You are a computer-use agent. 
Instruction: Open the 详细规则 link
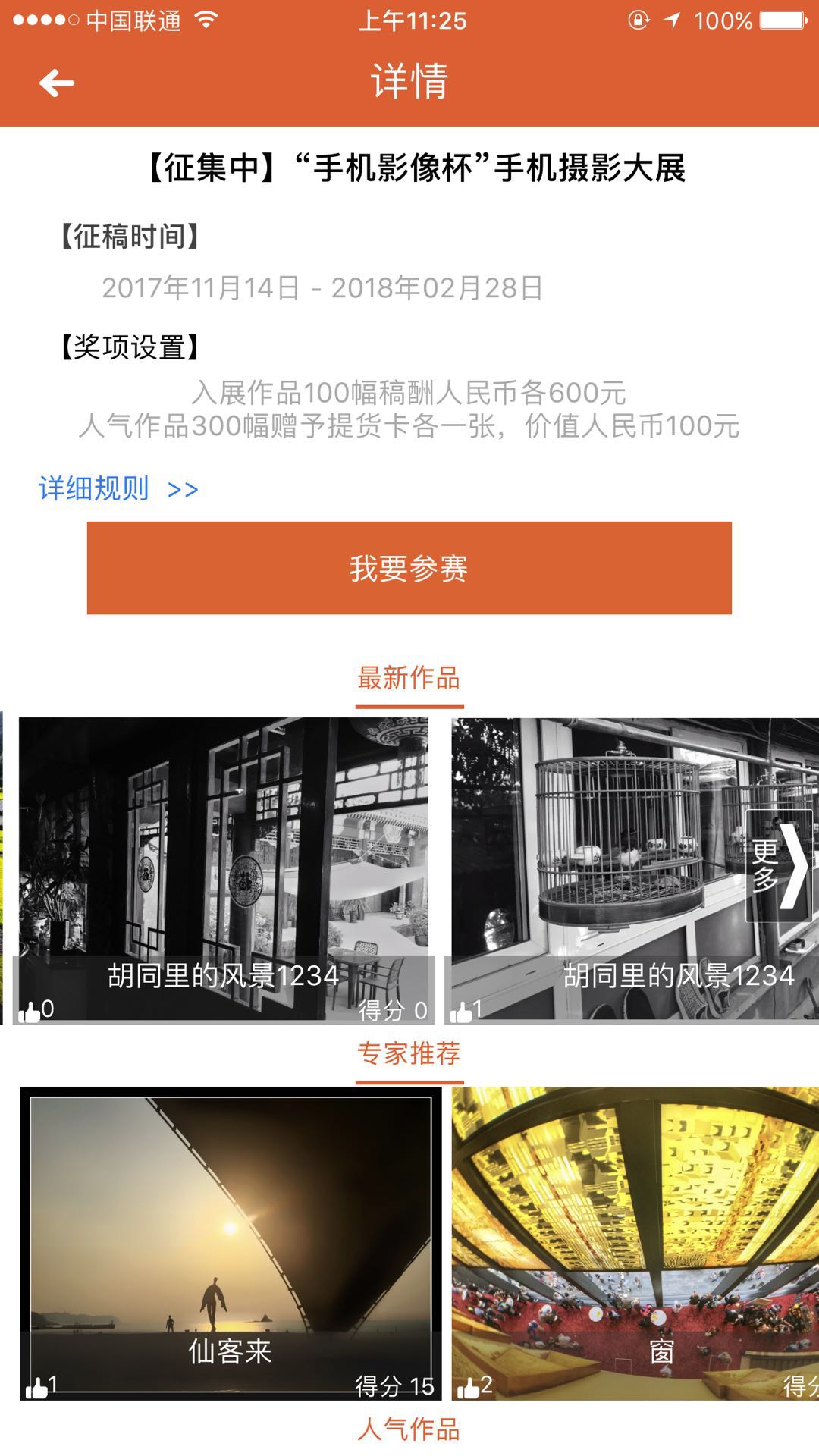[x=118, y=489]
